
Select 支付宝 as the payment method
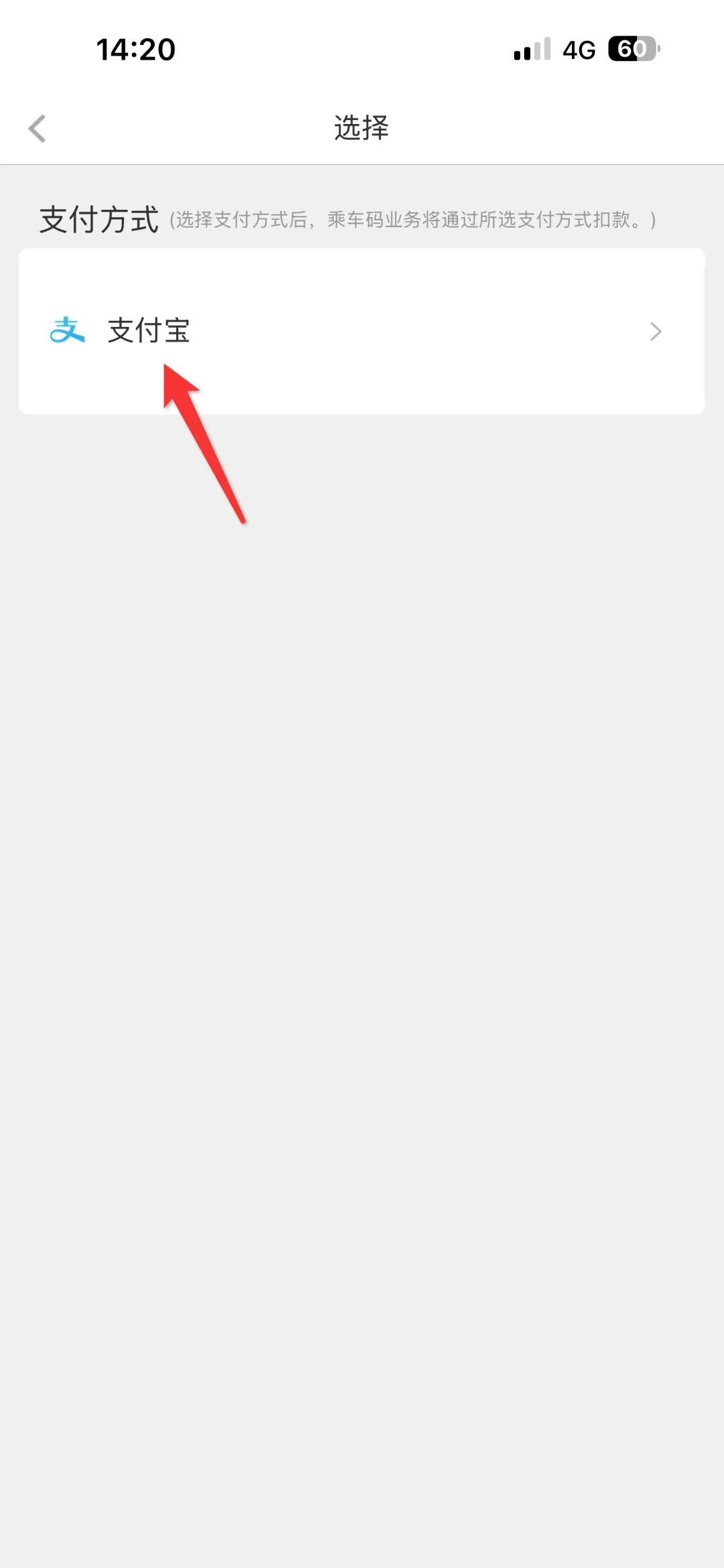[362, 331]
